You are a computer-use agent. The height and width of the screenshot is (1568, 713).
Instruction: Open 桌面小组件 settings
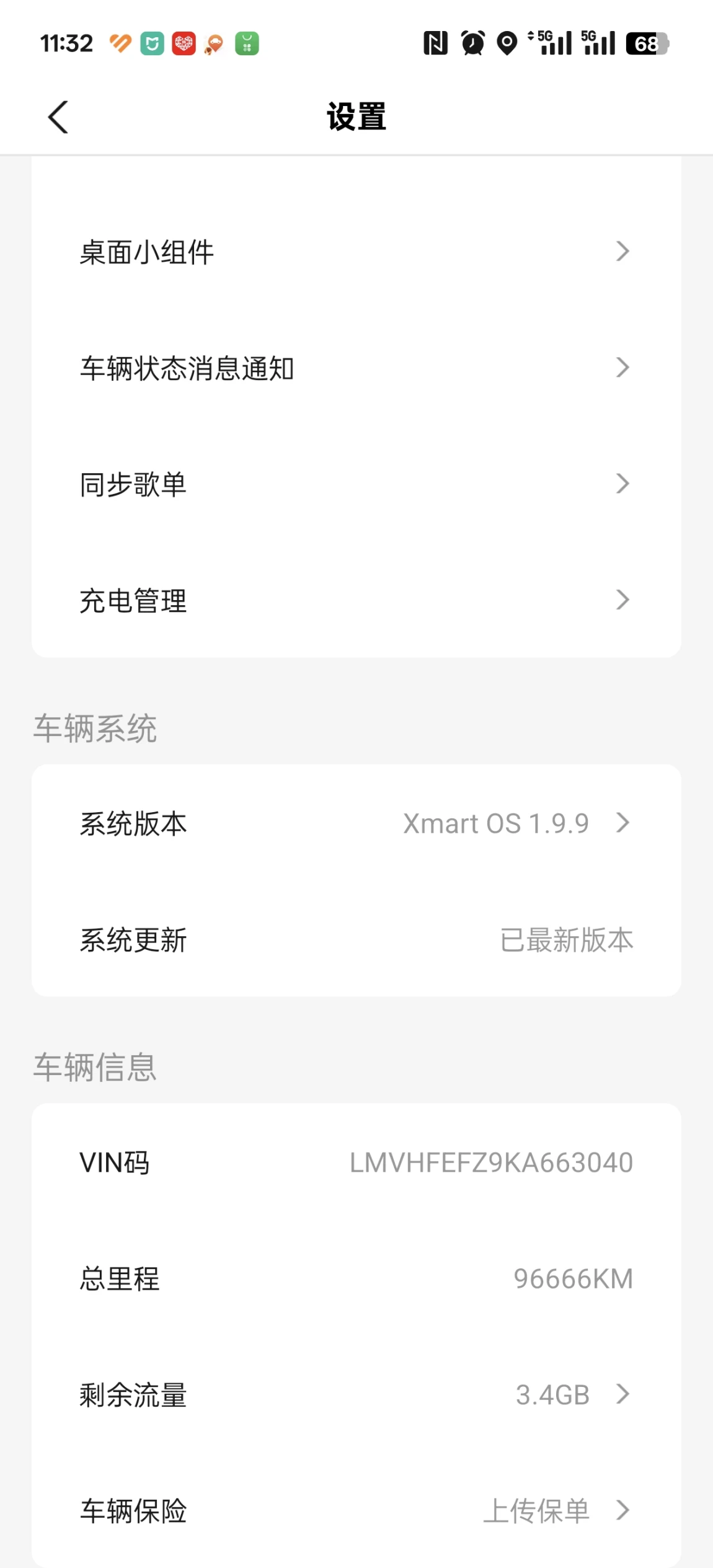(x=356, y=252)
